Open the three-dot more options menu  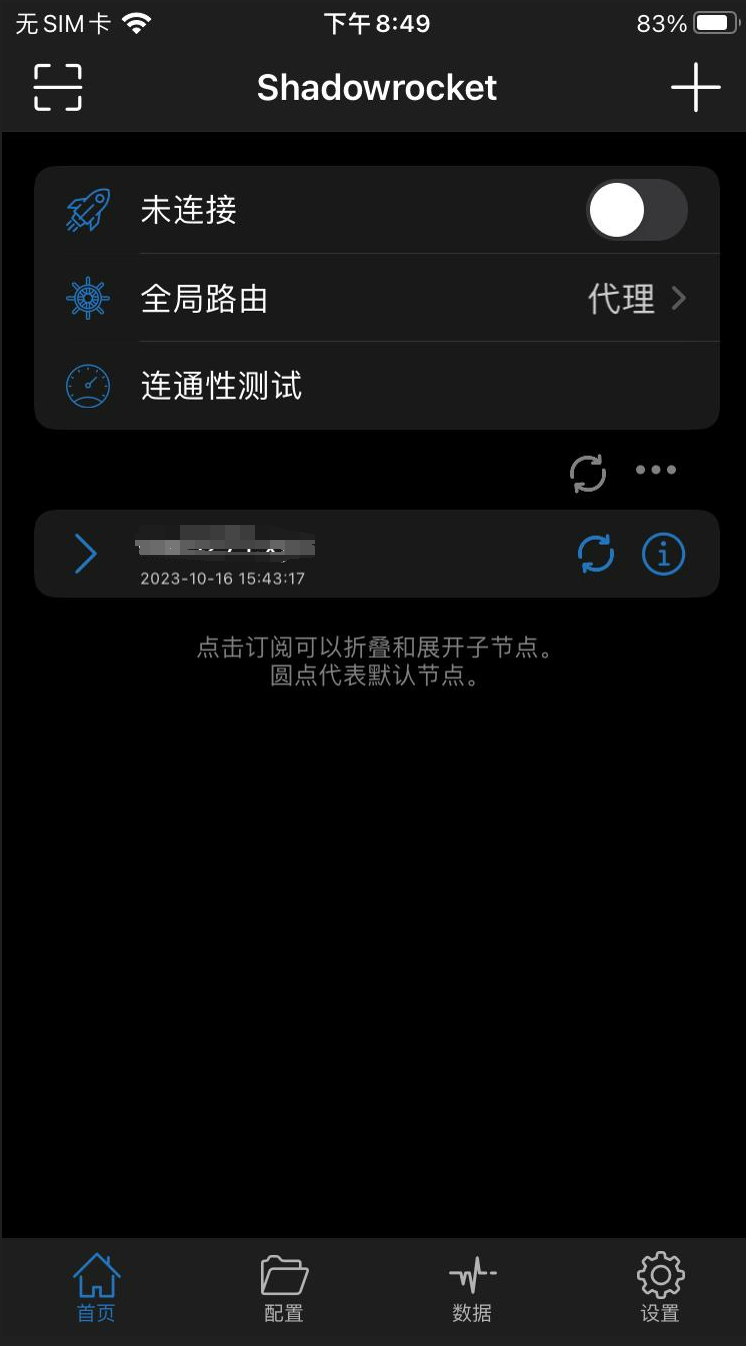click(656, 470)
